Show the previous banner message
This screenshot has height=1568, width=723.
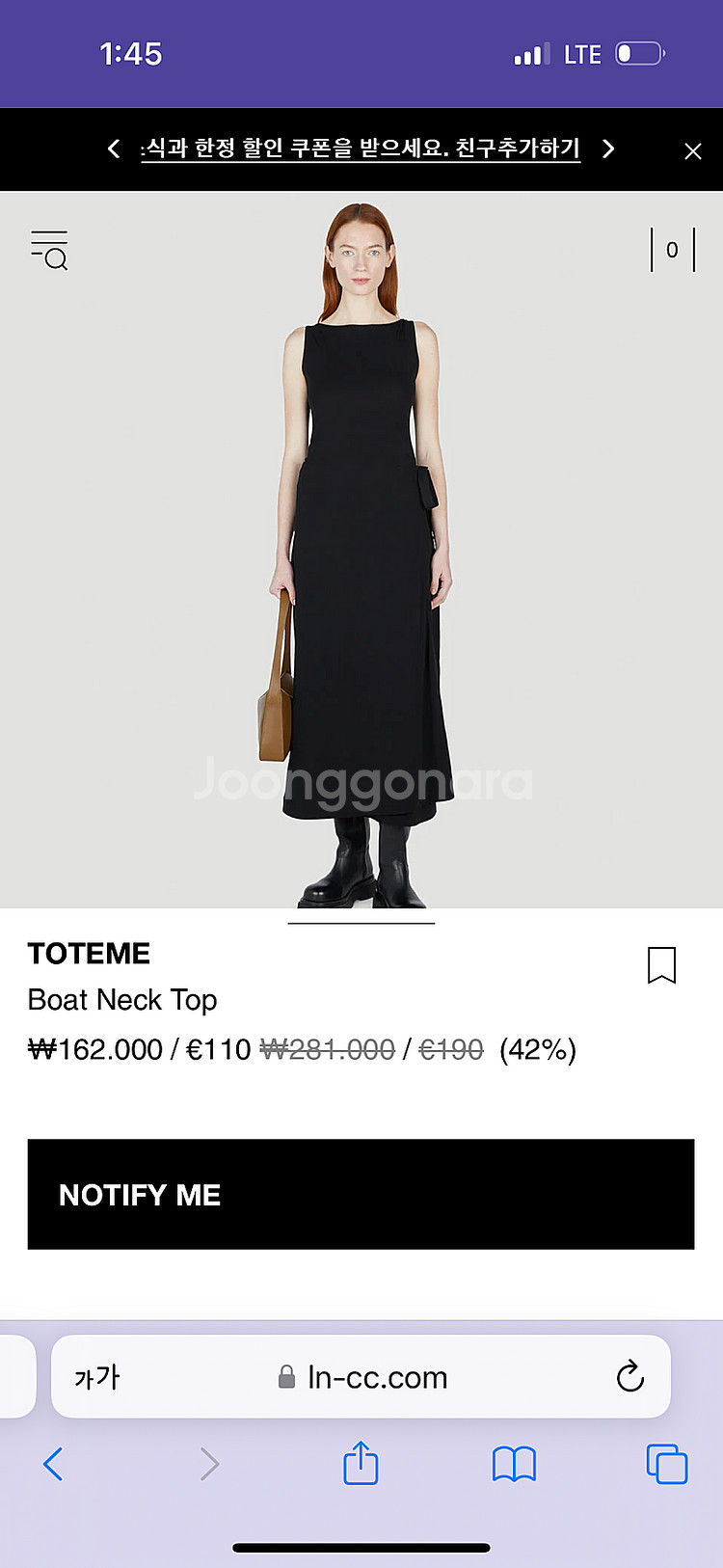click(114, 149)
